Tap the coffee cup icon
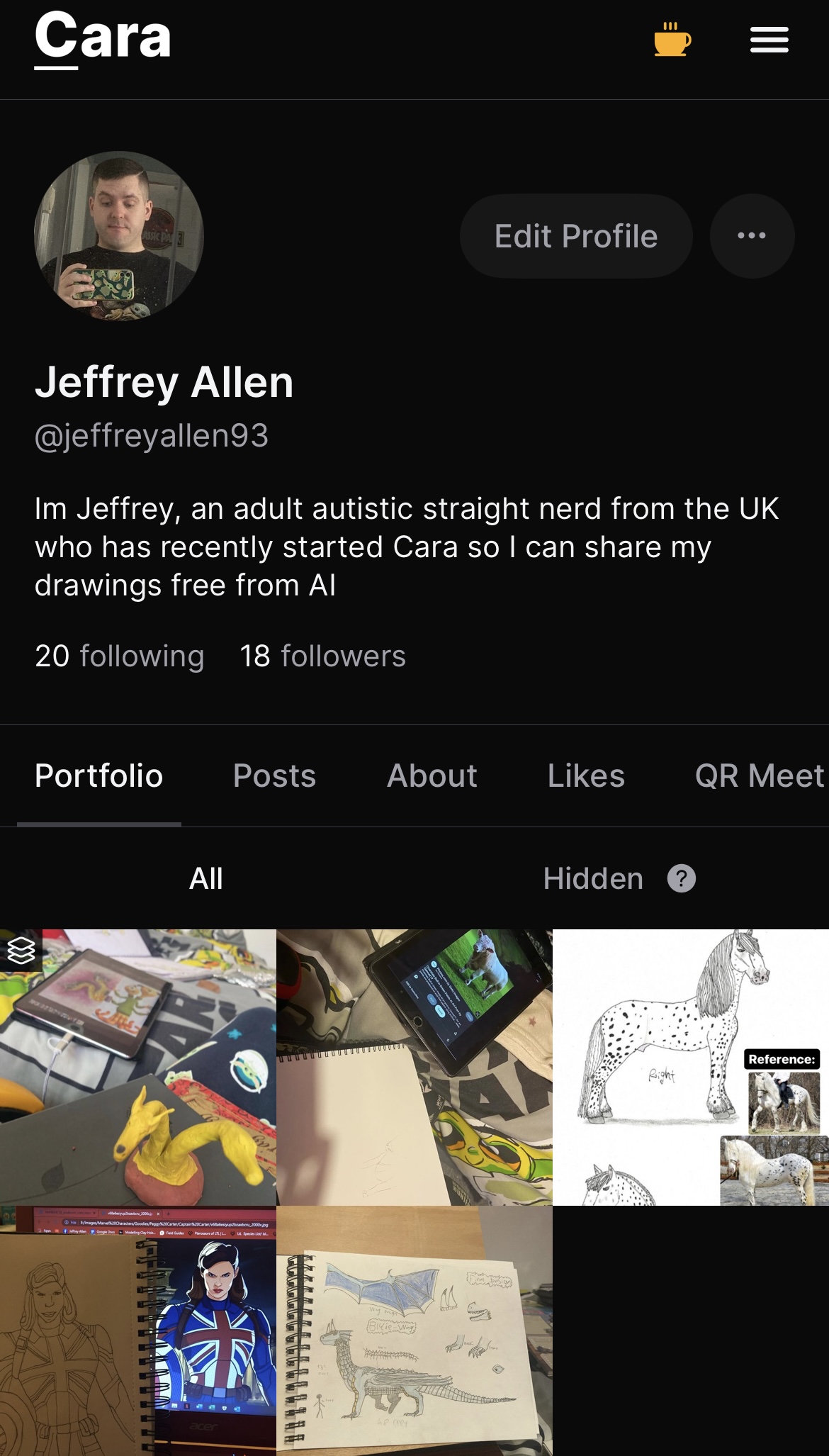This screenshot has height=1456, width=829. coord(672,39)
